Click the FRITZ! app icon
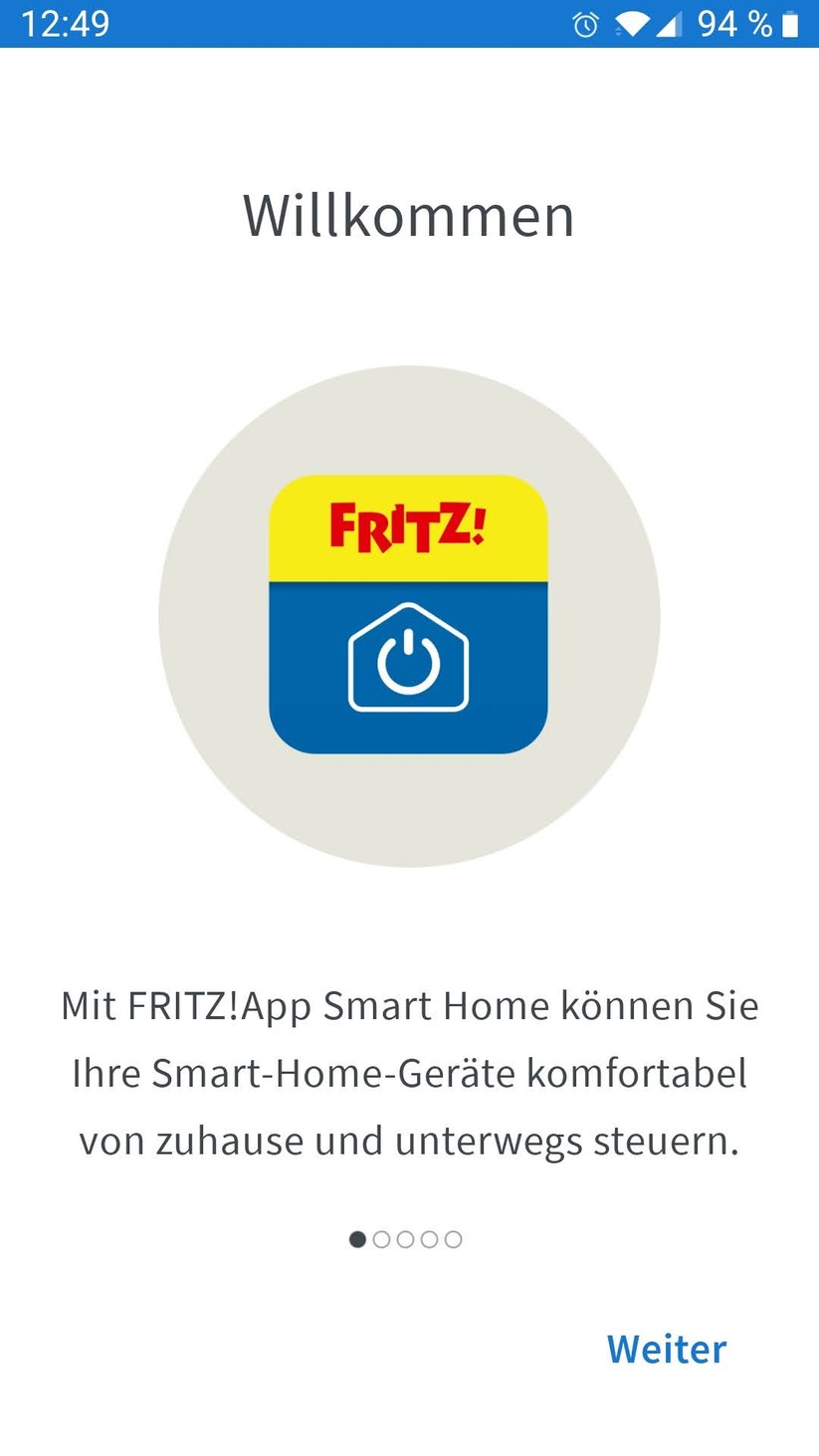The height and width of the screenshot is (1456, 819). (x=408, y=617)
